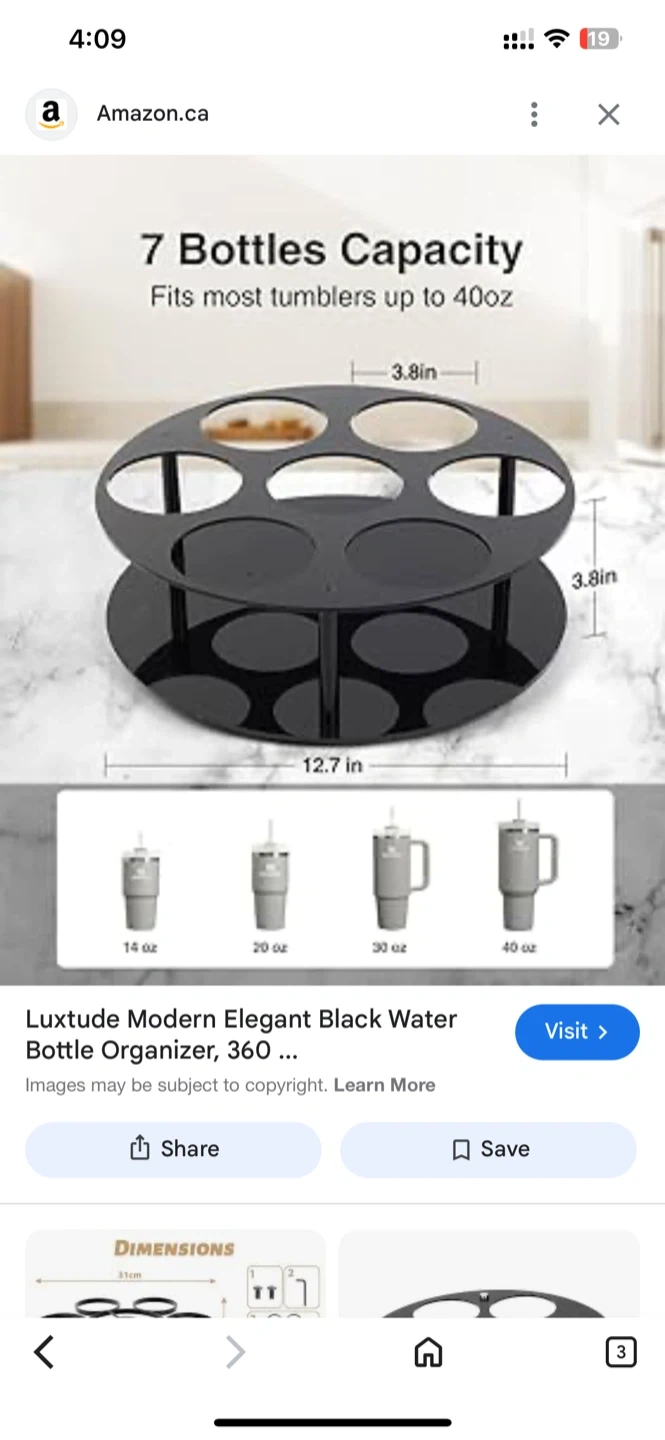Open the Dimensions related image
This screenshot has height=1440, width=665.
click(175, 1273)
